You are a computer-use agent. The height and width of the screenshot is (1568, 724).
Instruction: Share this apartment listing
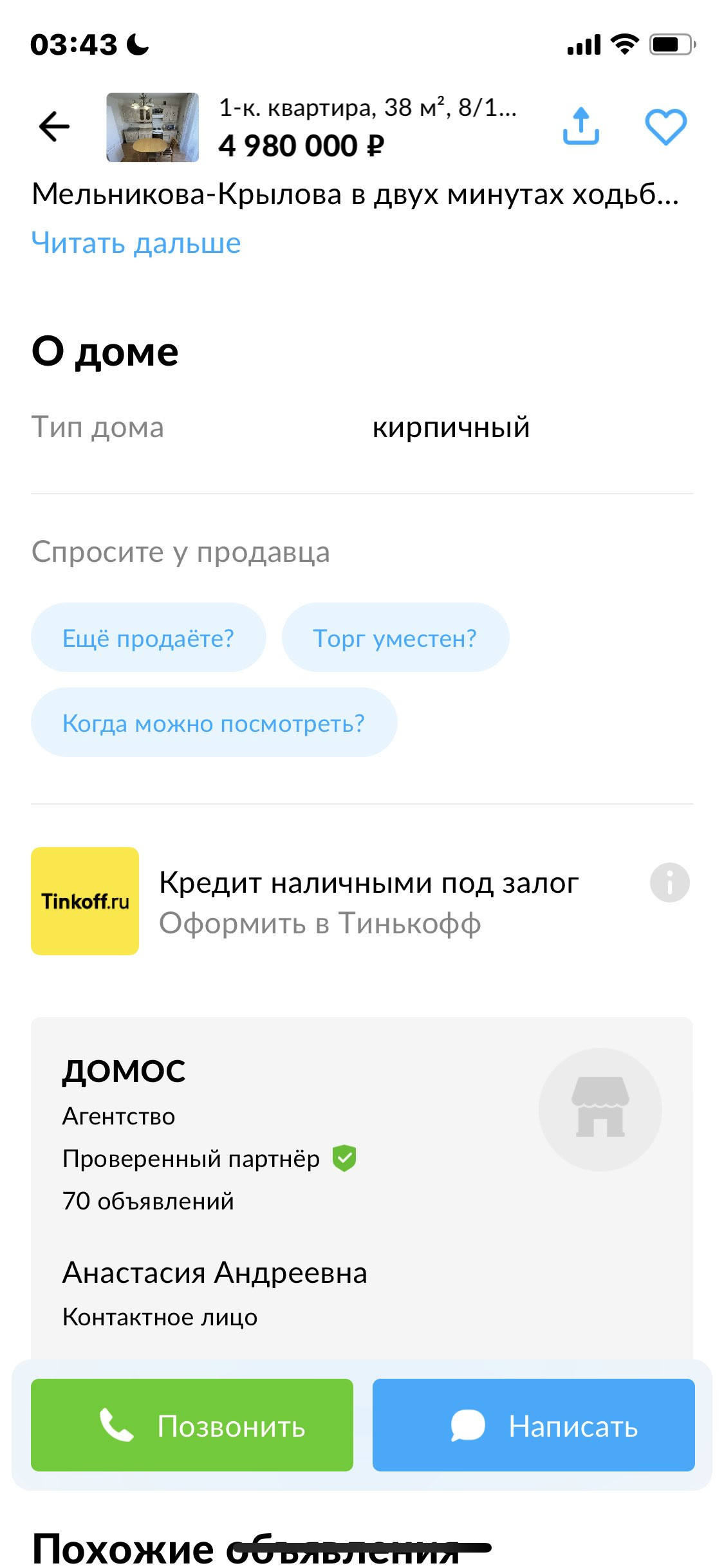[x=580, y=126]
